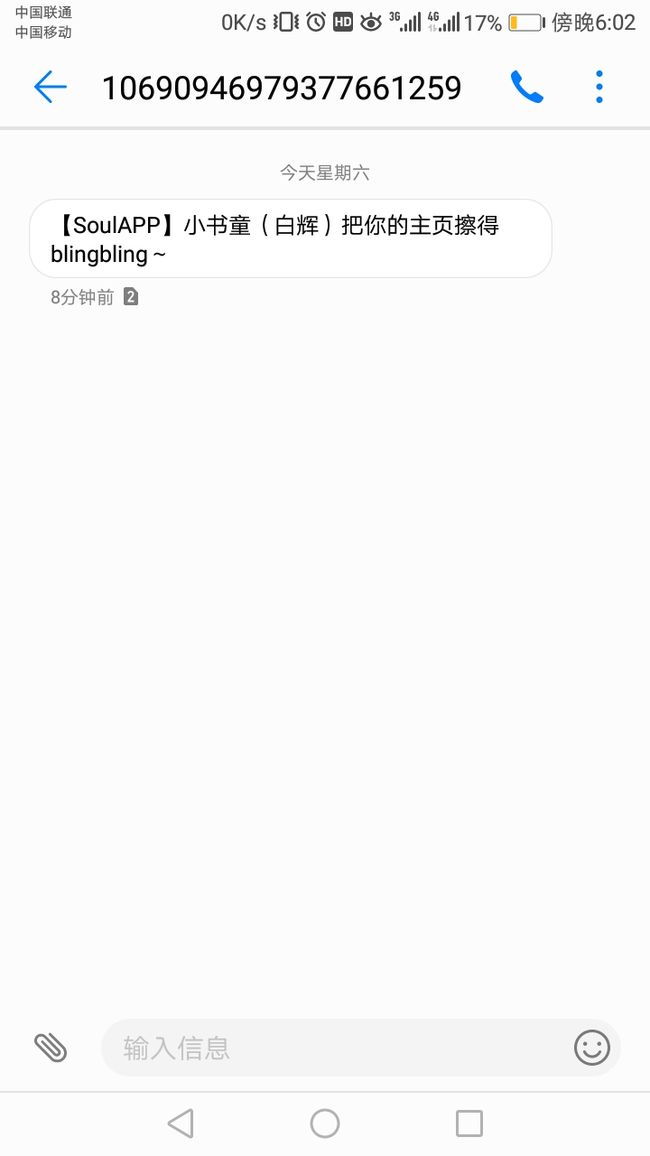Go to home via the circle button
The image size is (650, 1156).
tap(325, 1124)
